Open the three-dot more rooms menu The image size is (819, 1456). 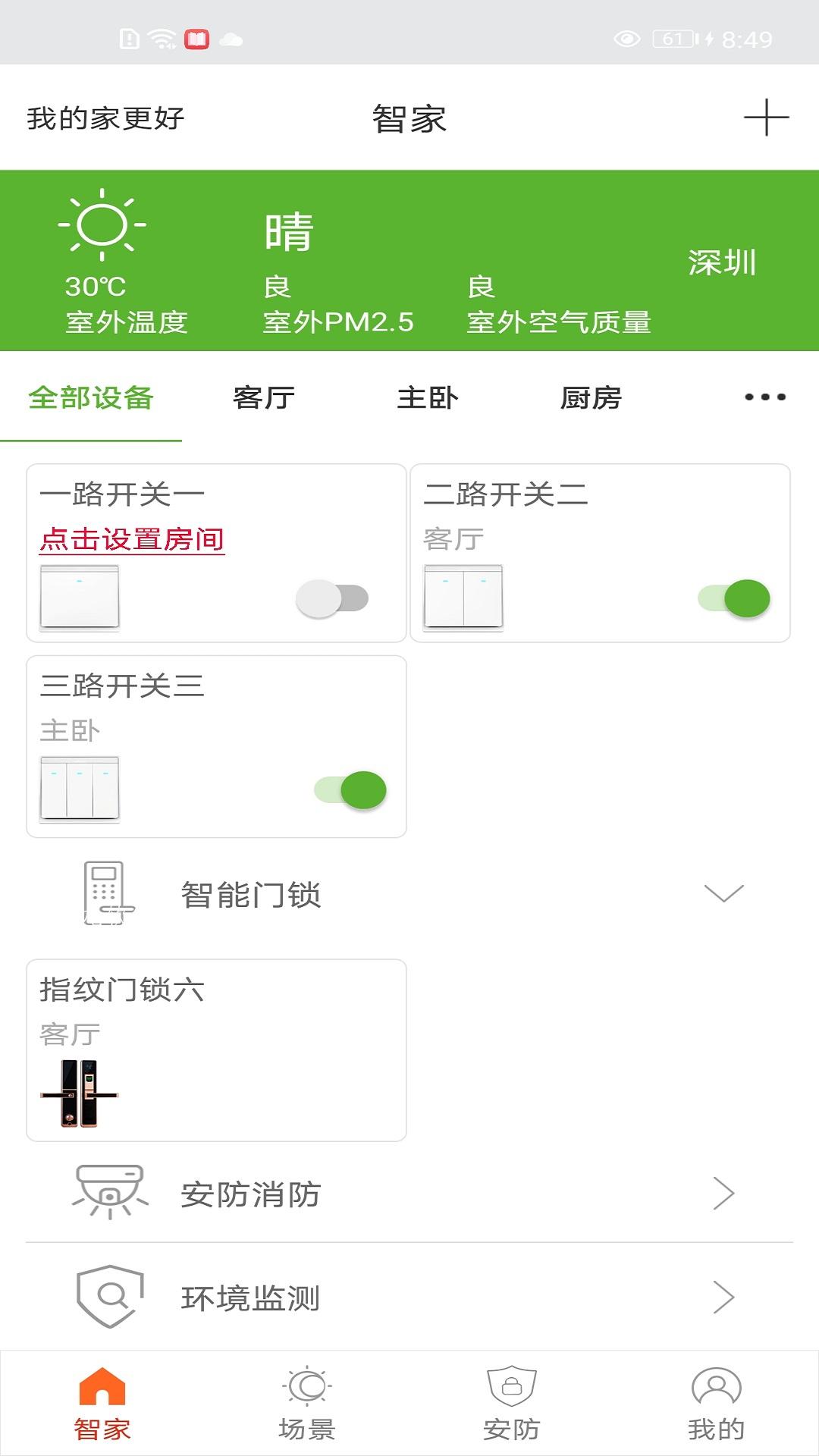pos(765,397)
